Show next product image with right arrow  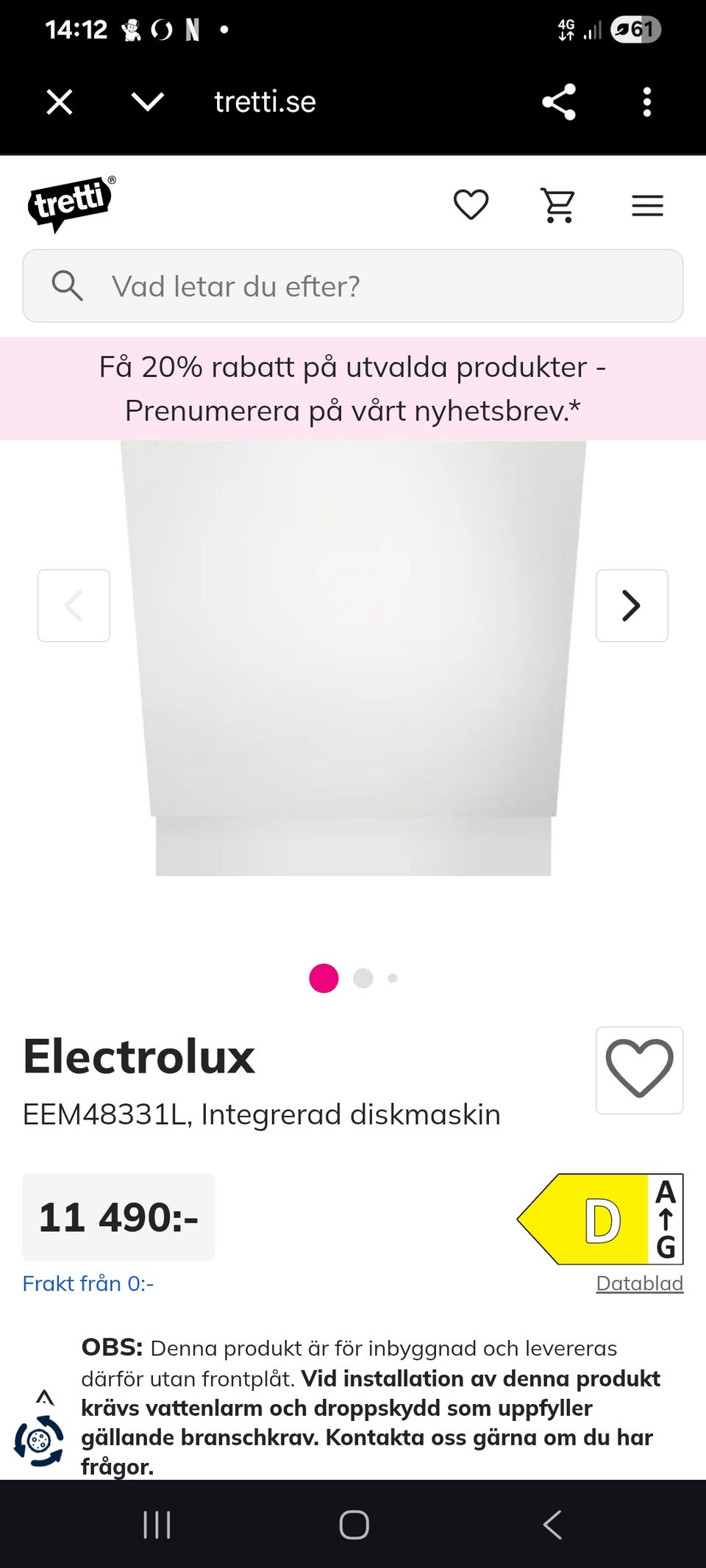tap(631, 605)
